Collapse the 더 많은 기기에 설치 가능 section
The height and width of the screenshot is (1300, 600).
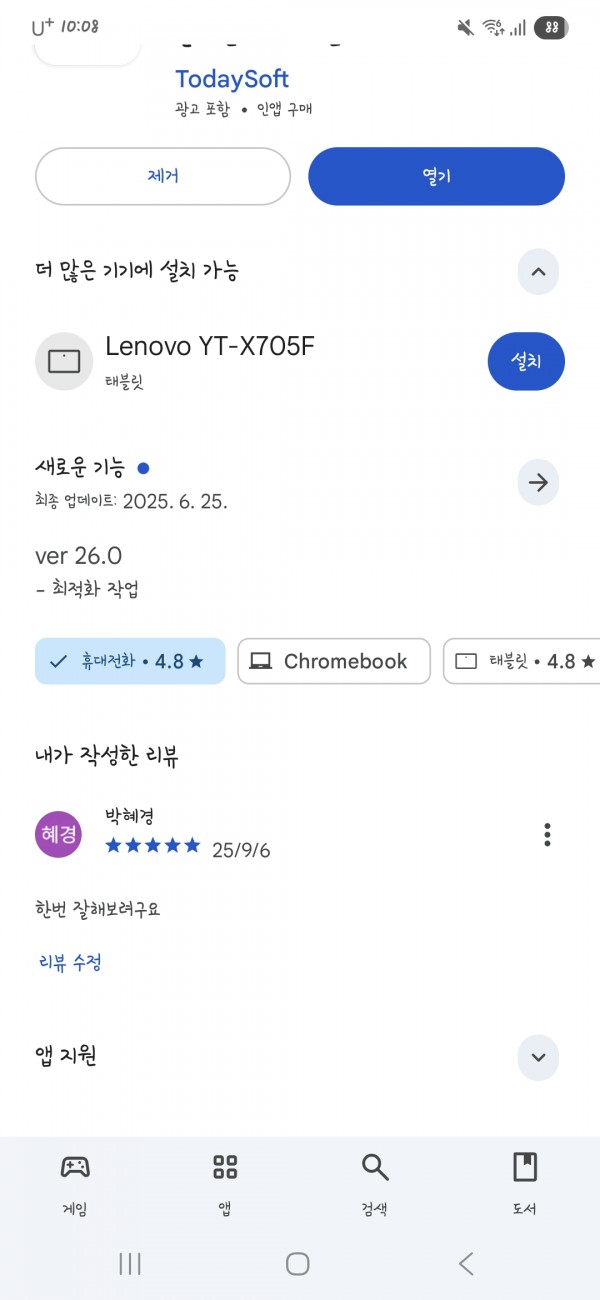point(538,271)
